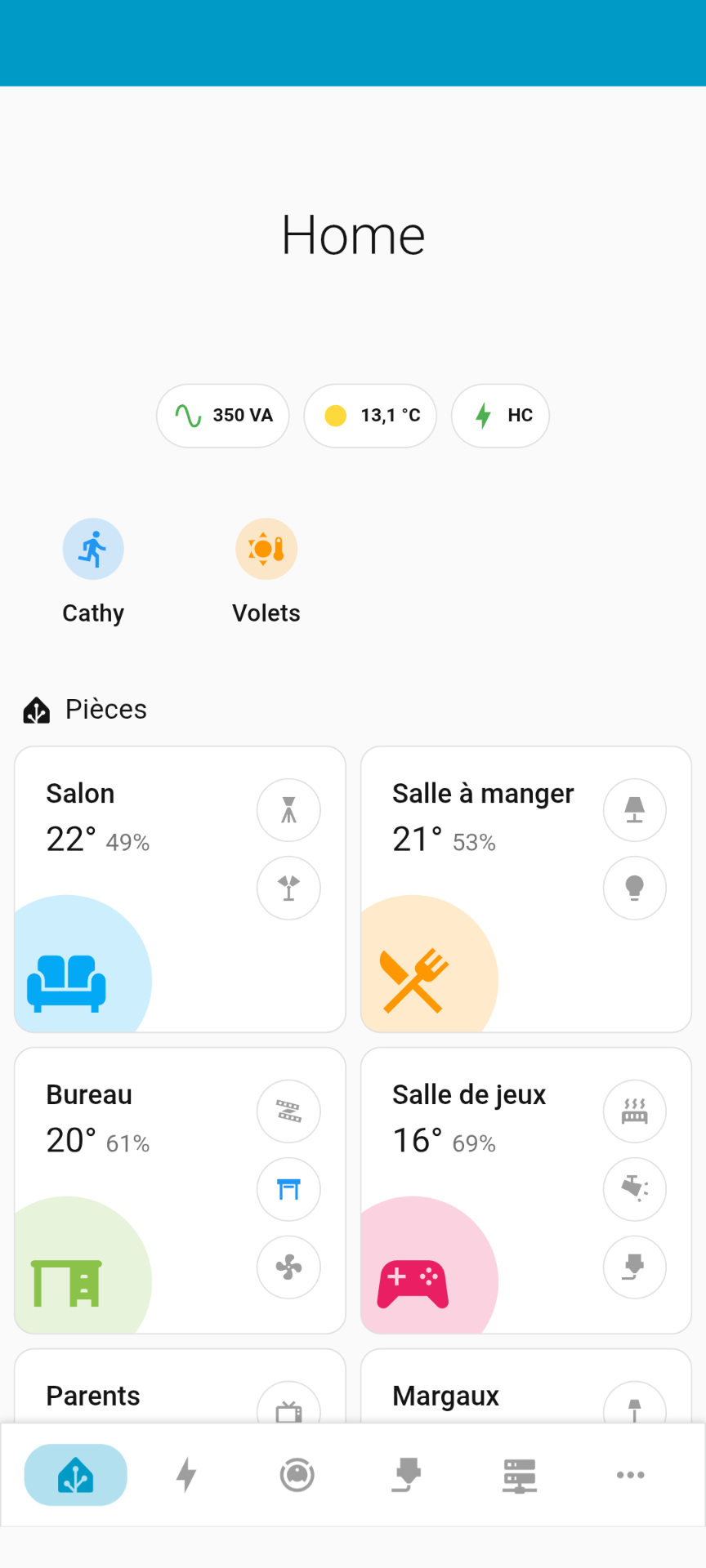Switch to the energy lightning tab

coord(186,1475)
